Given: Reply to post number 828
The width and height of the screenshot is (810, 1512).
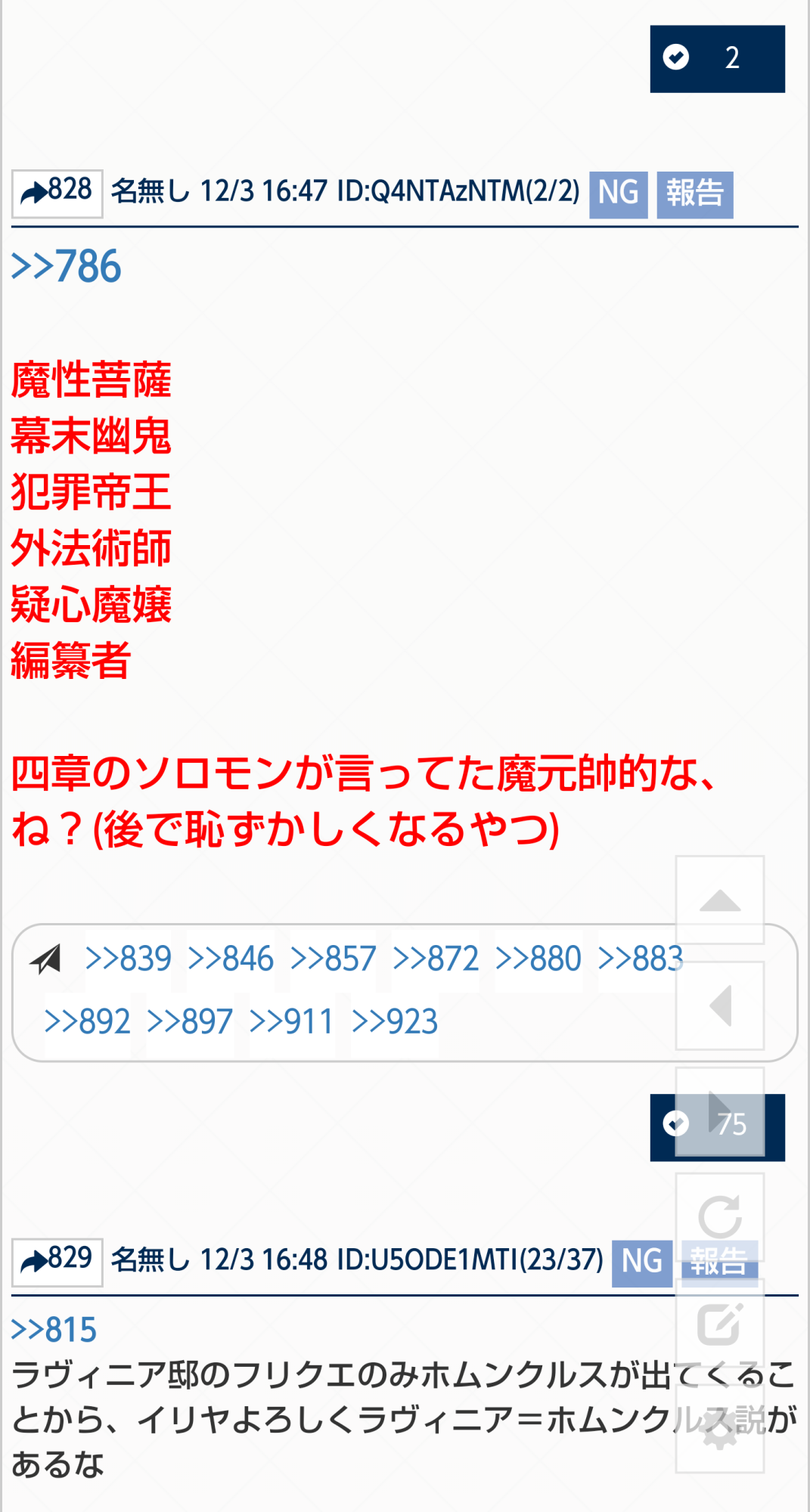Looking at the screenshot, I should click(x=57, y=193).
